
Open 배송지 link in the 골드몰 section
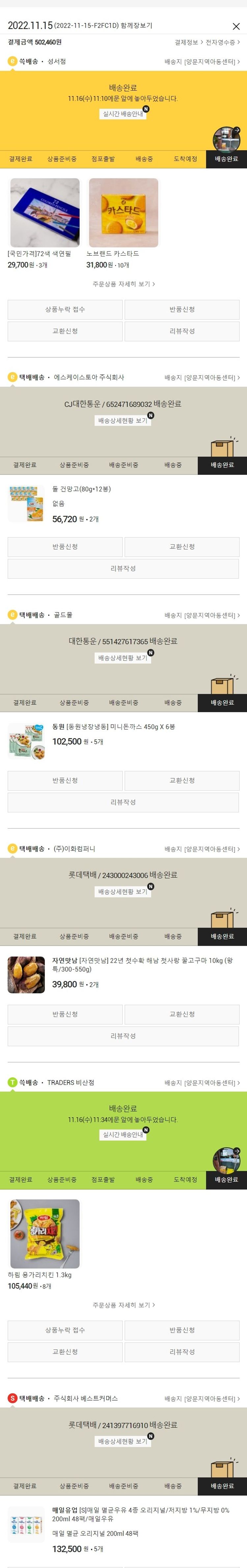coord(202,615)
